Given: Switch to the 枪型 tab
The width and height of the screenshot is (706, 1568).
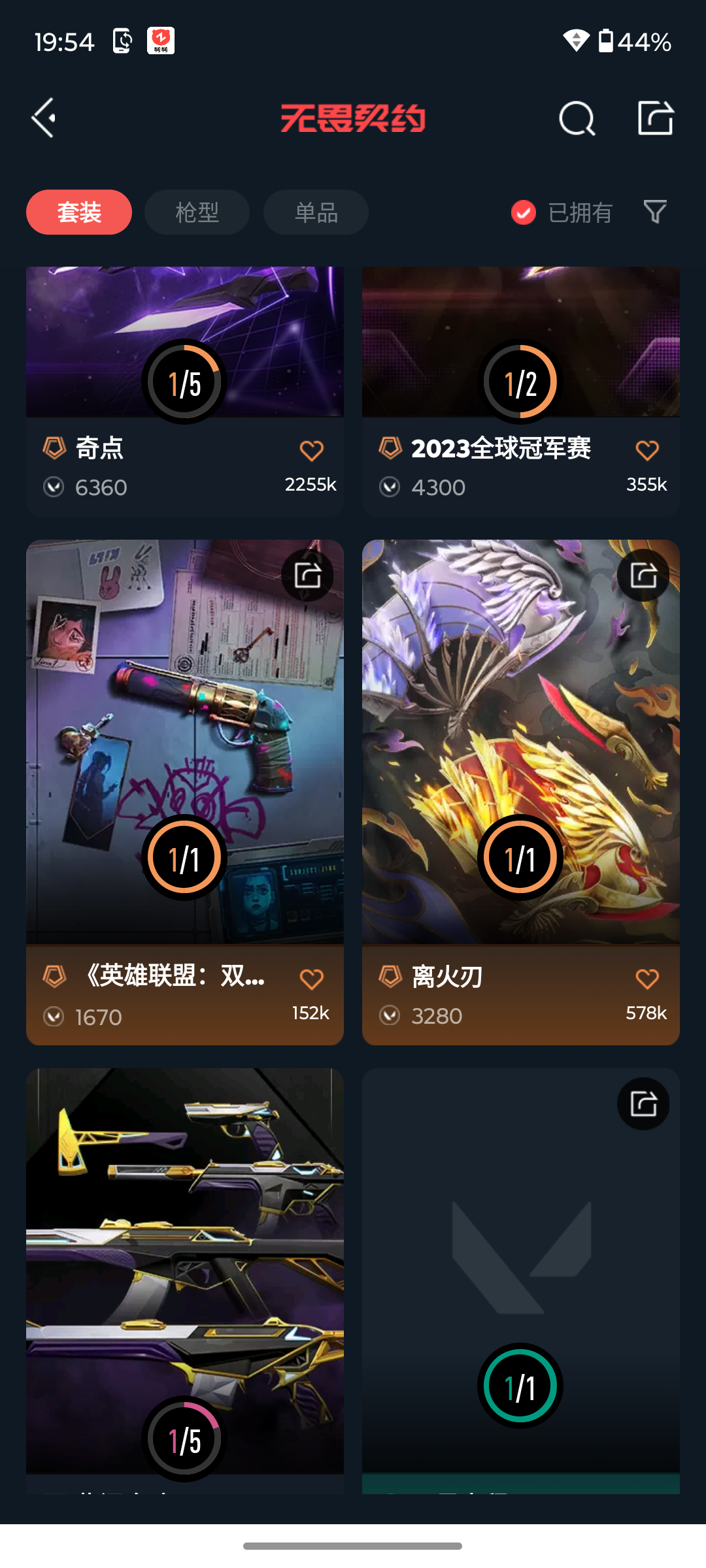Looking at the screenshot, I should [x=197, y=212].
